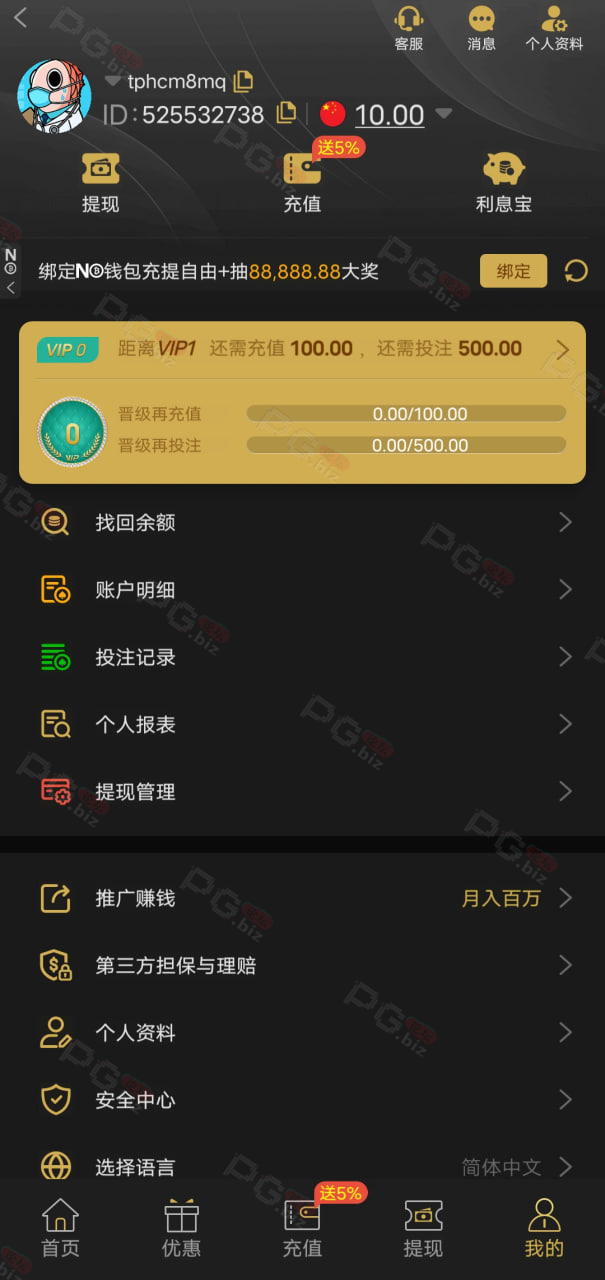Screen dimensions: 605x1280
Task: Open 推广赚钱 promotion row
Action: point(302,898)
